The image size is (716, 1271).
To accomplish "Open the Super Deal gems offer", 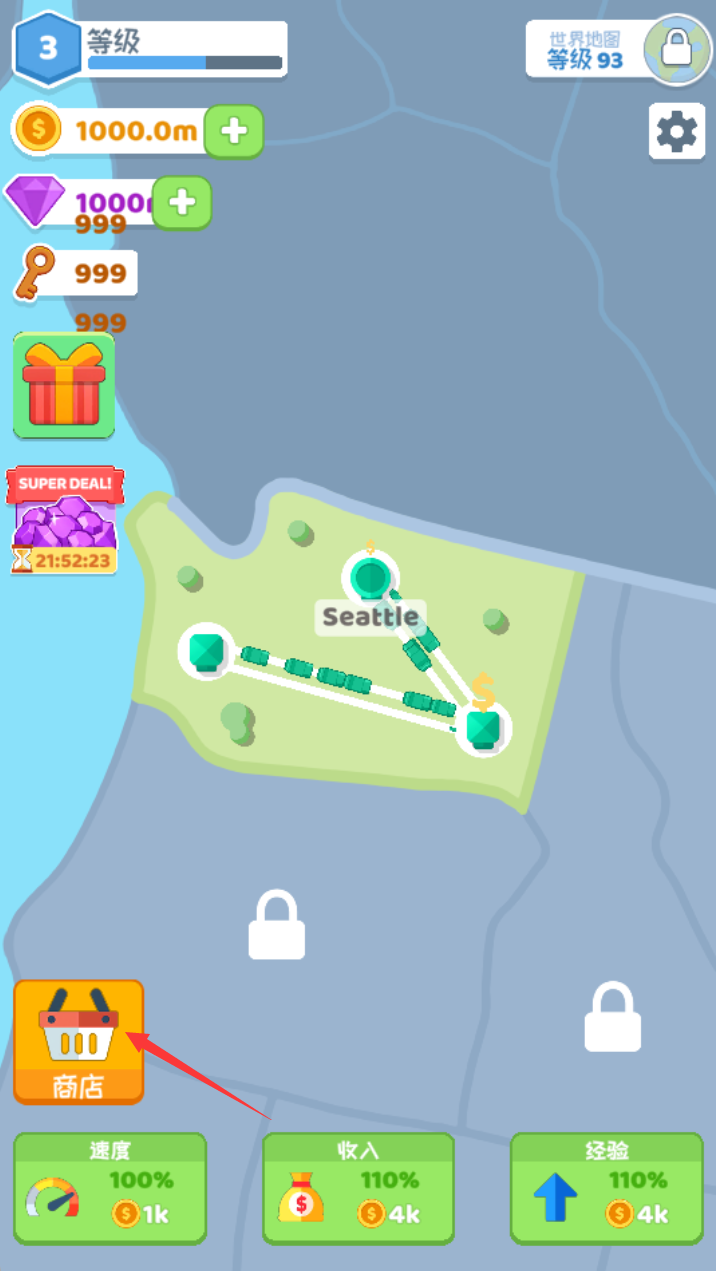I will (x=65, y=520).
